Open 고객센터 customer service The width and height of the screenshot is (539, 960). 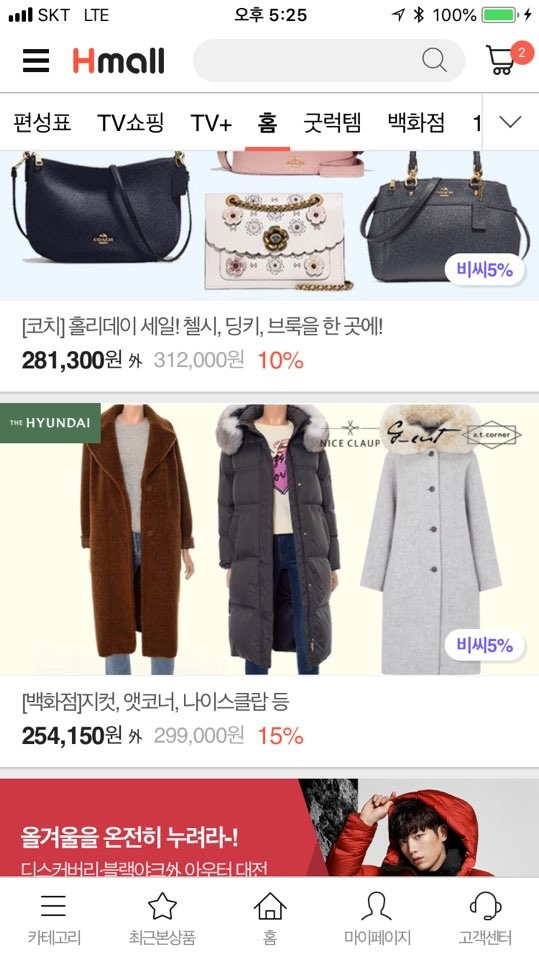[485, 918]
